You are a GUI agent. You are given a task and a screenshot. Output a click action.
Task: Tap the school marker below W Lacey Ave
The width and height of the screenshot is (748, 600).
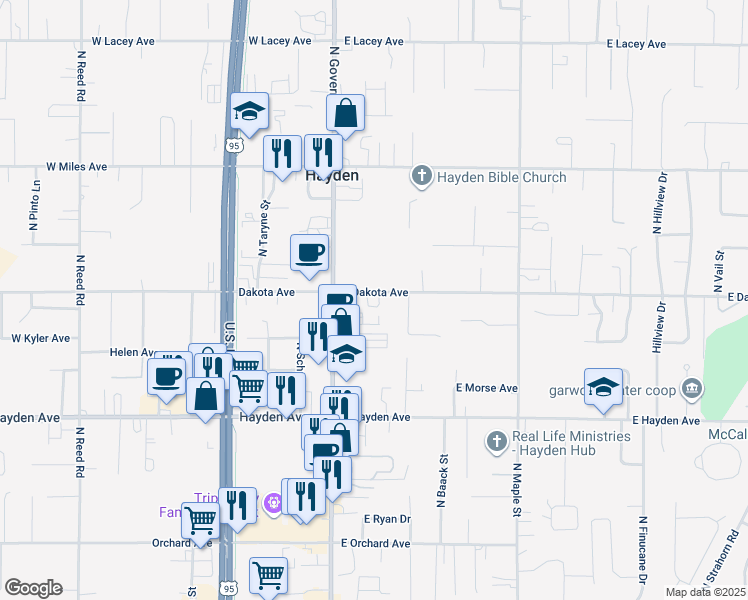(249, 112)
